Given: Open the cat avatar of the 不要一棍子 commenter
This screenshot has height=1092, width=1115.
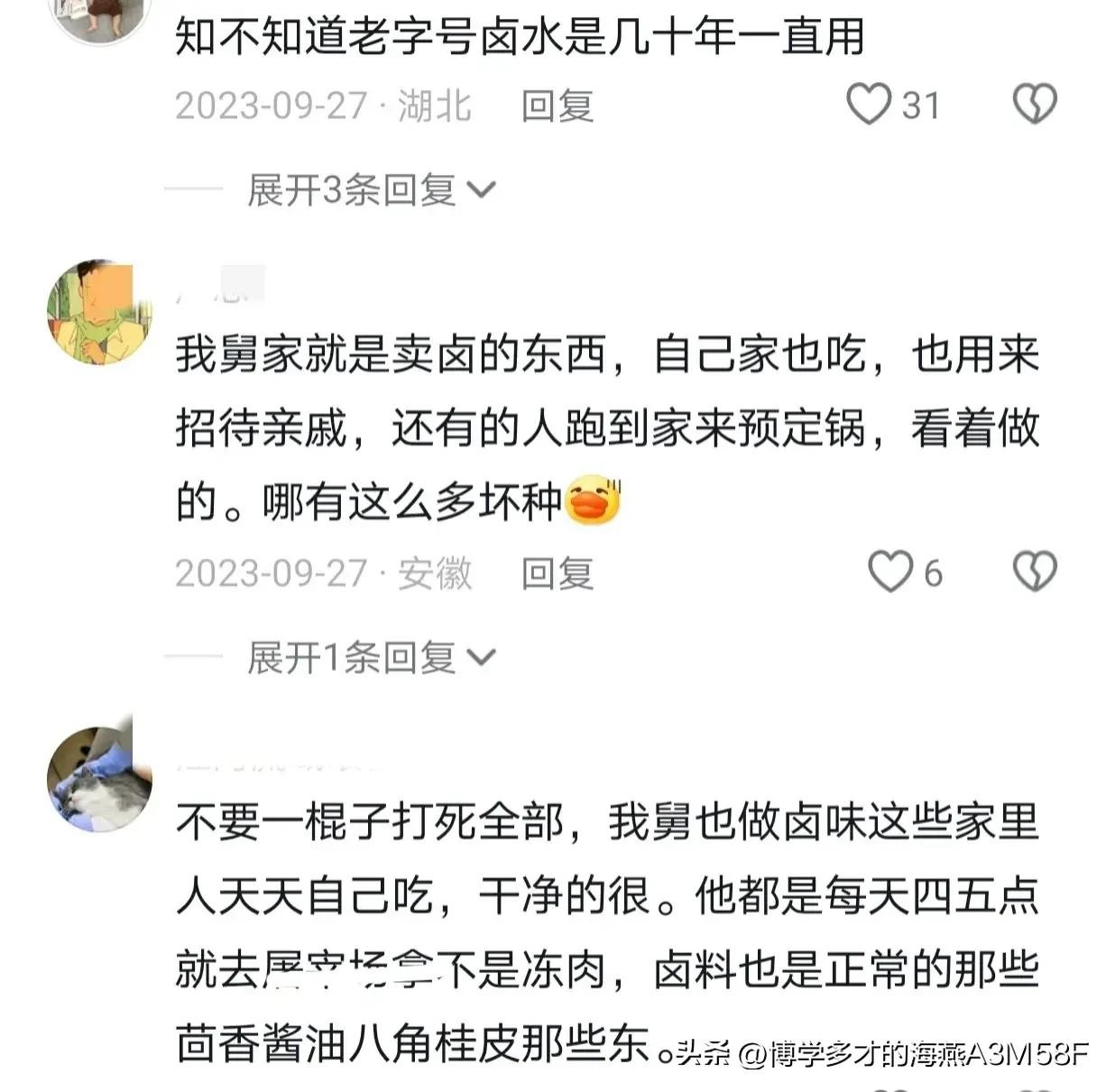Looking at the screenshot, I should (99, 779).
